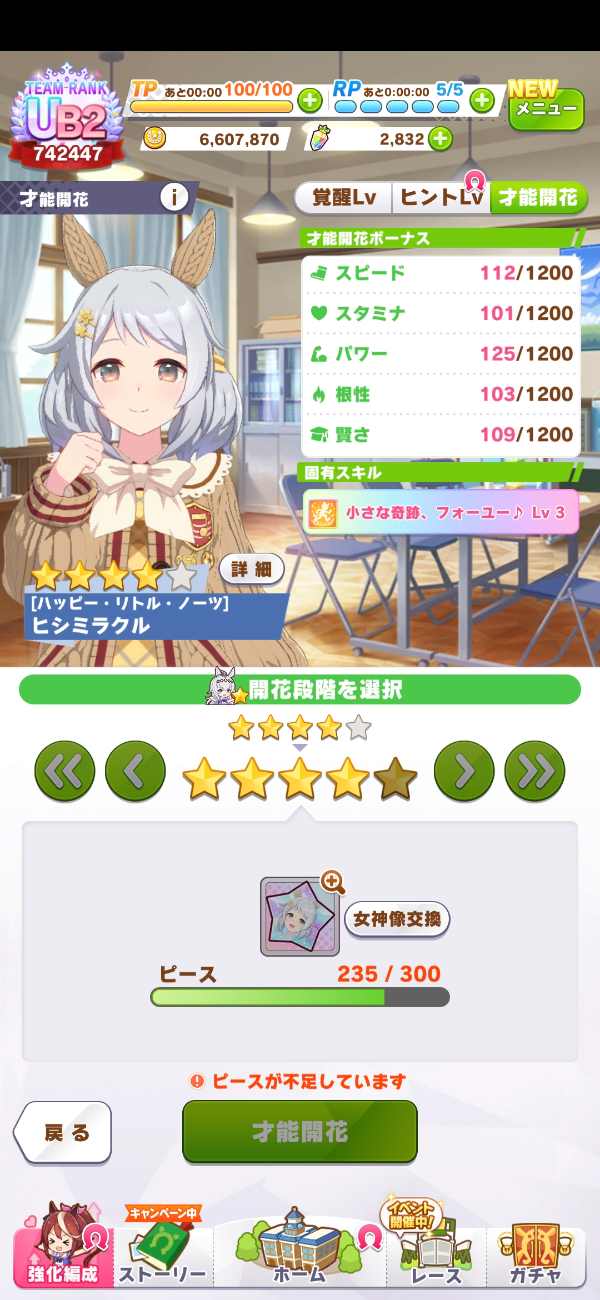Tap 戻る to go back
The height and width of the screenshot is (1300, 600).
(x=64, y=1133)
